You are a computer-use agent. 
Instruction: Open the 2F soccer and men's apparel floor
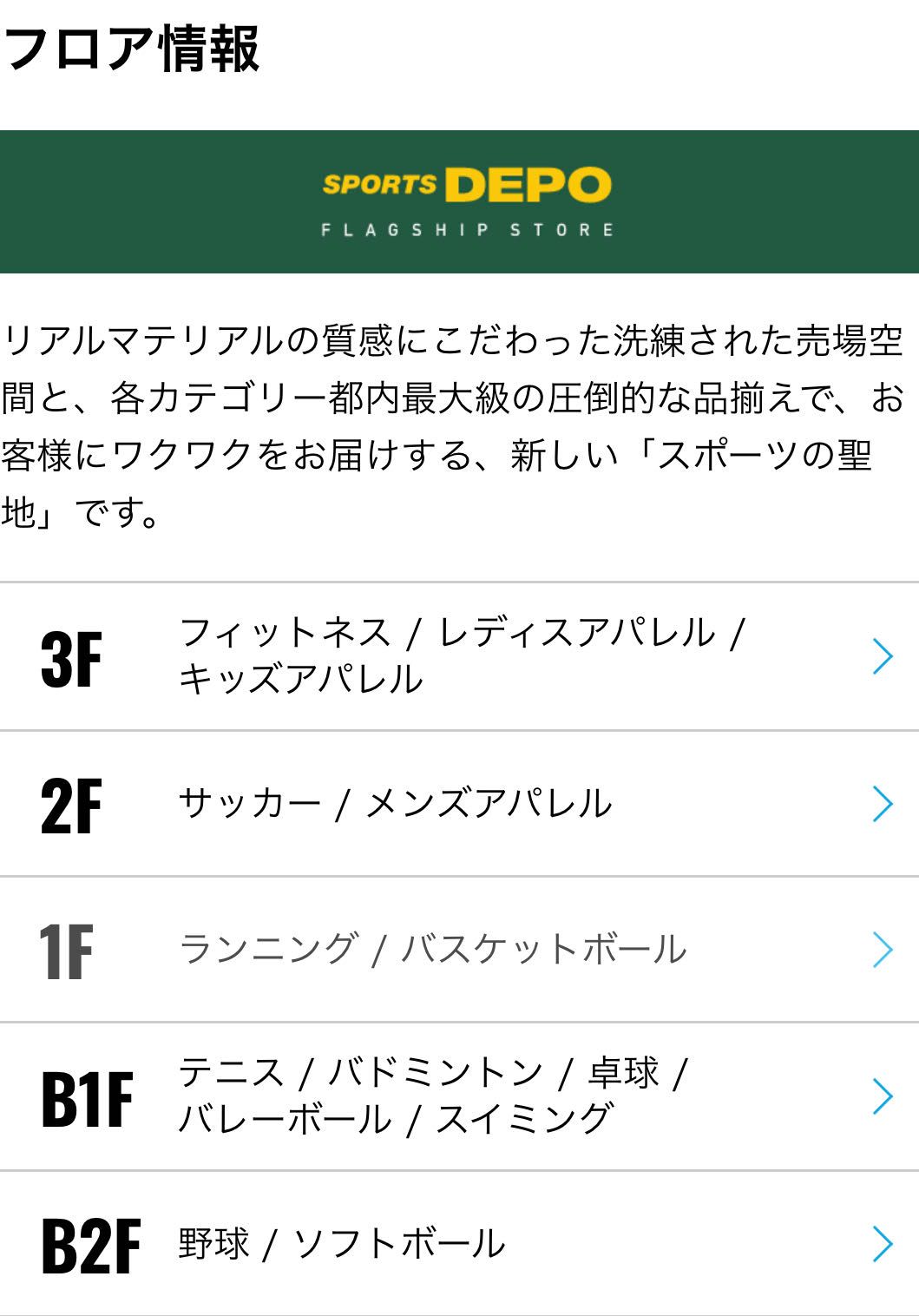[459, 804]
